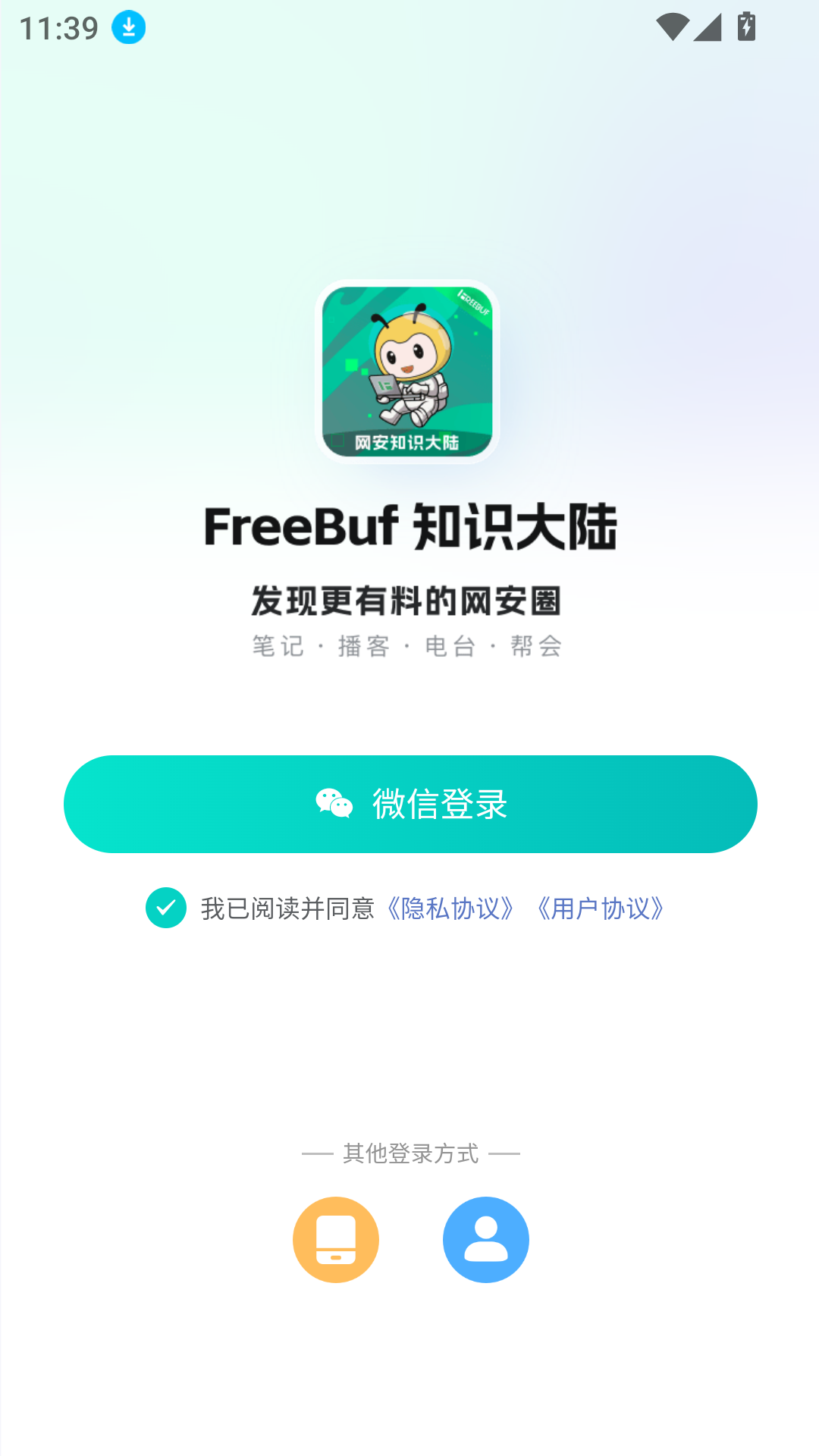Viewport: 819px width, 1456px height.
Task: Choose phone login with the orange icon
Action: [x=336, y=1240]
